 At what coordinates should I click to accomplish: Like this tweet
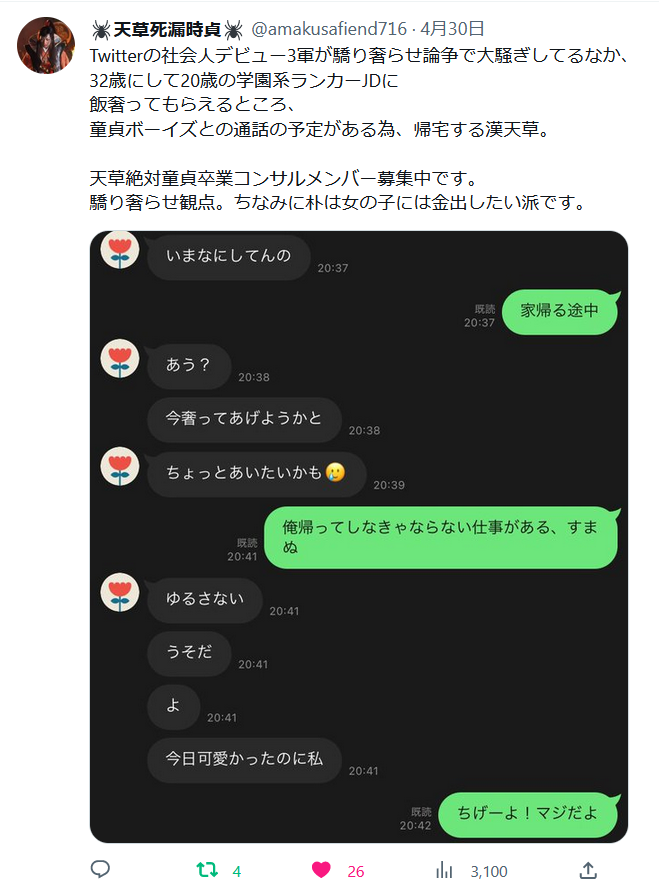[321, 870]
